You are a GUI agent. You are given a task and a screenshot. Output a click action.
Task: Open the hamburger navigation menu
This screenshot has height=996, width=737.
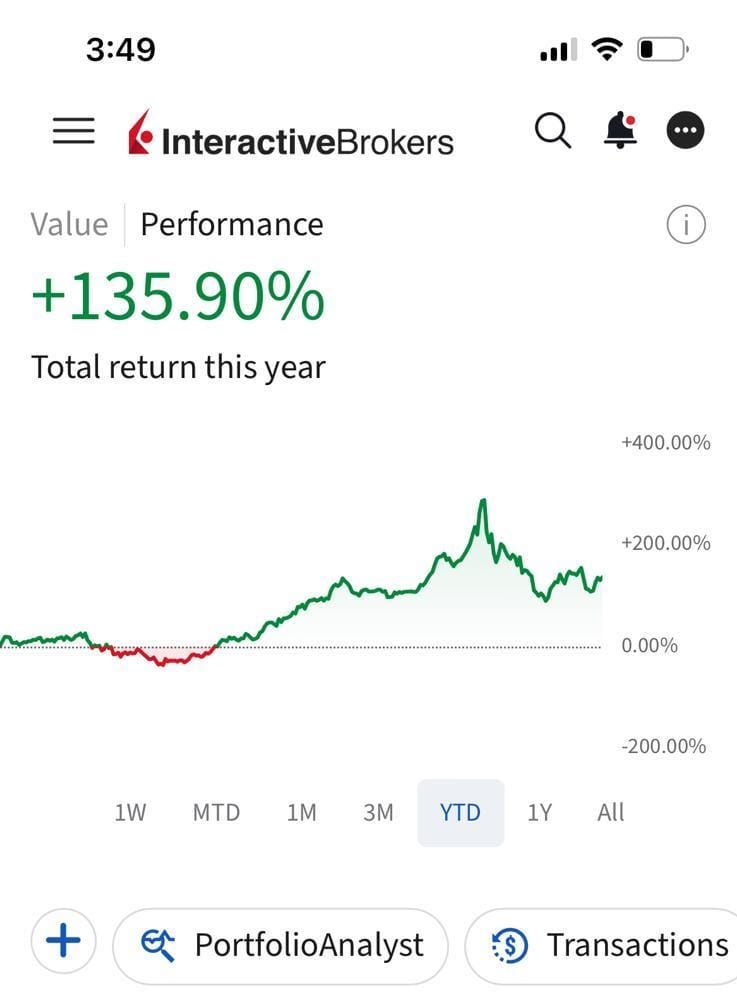[x=71, y=130]
